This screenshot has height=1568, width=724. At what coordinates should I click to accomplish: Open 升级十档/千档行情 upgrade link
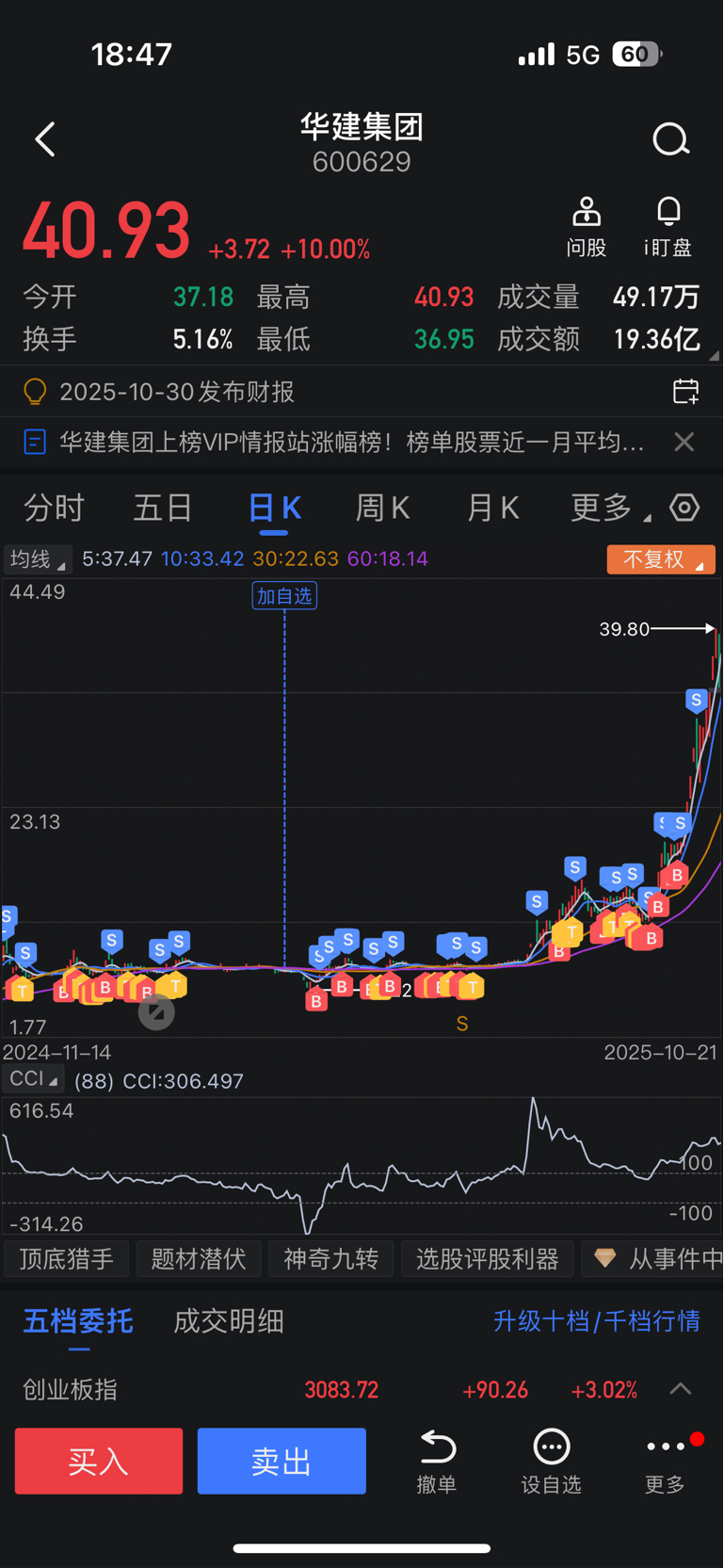(x=596, y=1321)
